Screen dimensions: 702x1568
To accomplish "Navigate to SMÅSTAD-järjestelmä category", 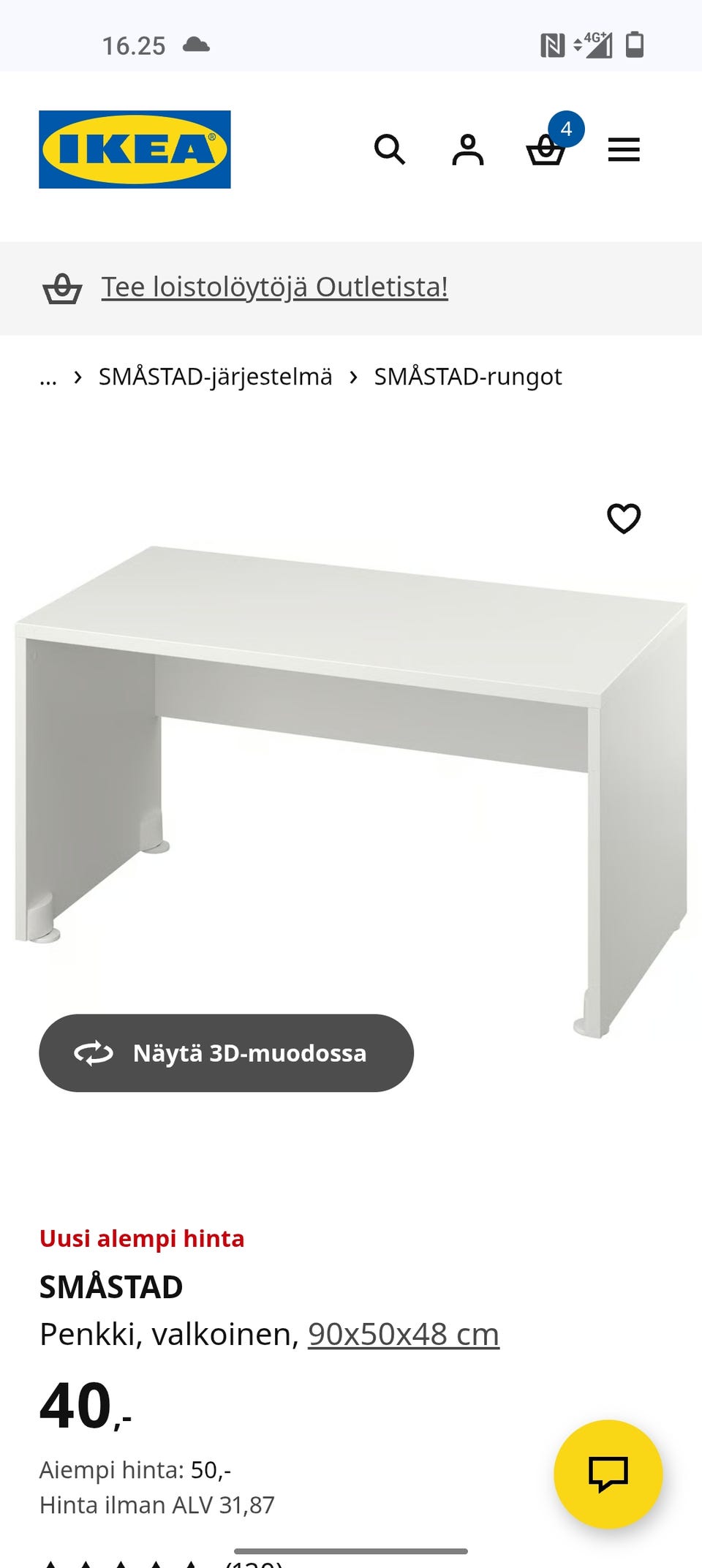I will point(216,376).
